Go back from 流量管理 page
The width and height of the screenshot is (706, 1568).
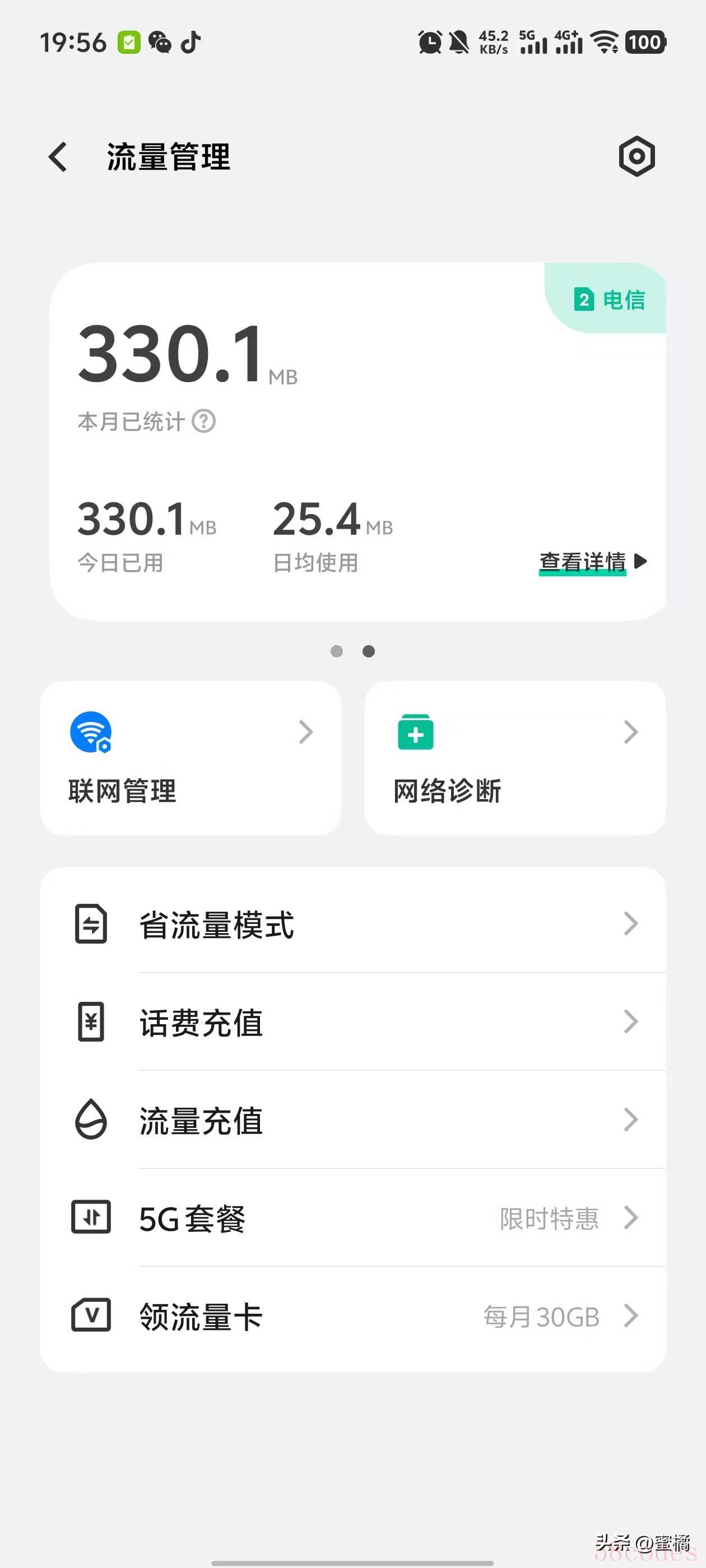[x=58, y=157]
